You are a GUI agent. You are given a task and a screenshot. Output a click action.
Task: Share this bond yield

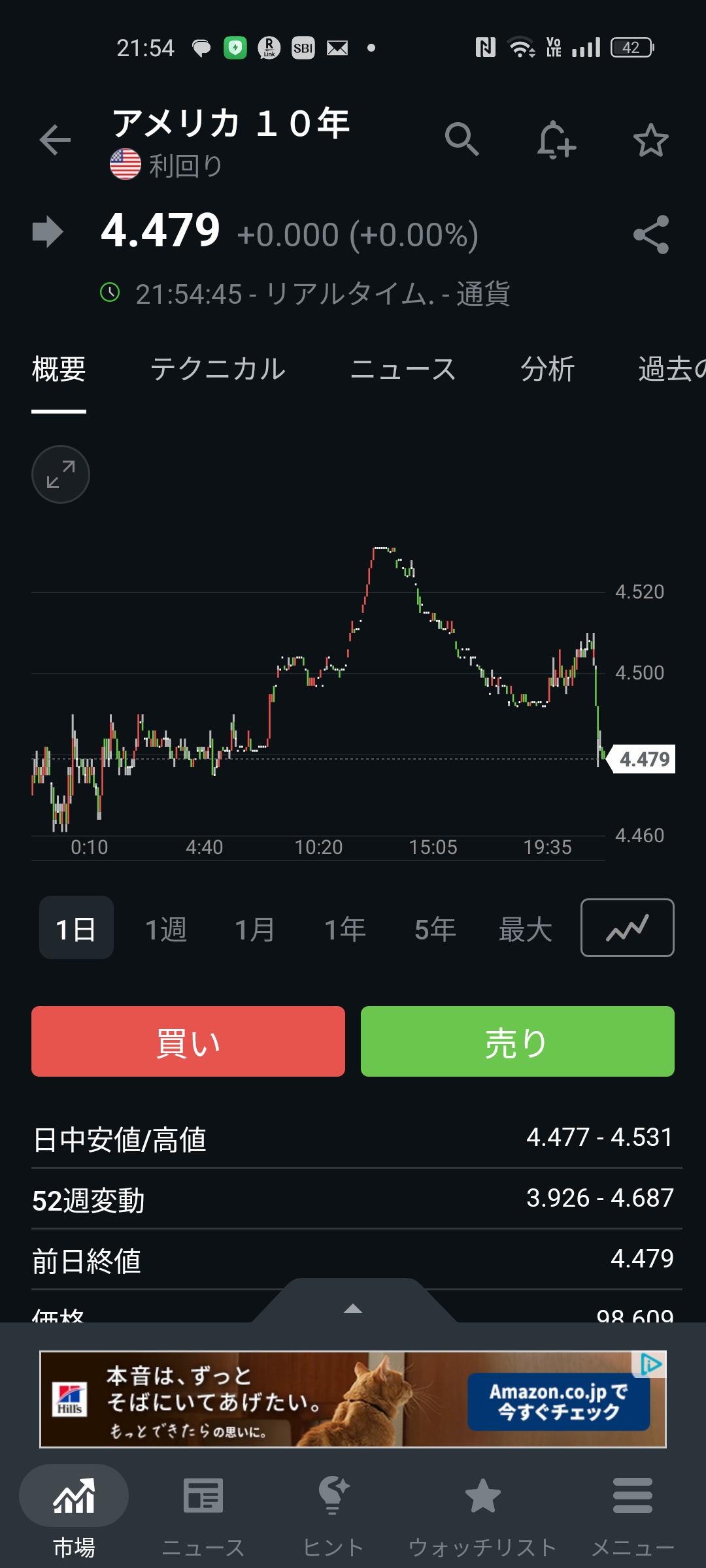coord(651,235)
